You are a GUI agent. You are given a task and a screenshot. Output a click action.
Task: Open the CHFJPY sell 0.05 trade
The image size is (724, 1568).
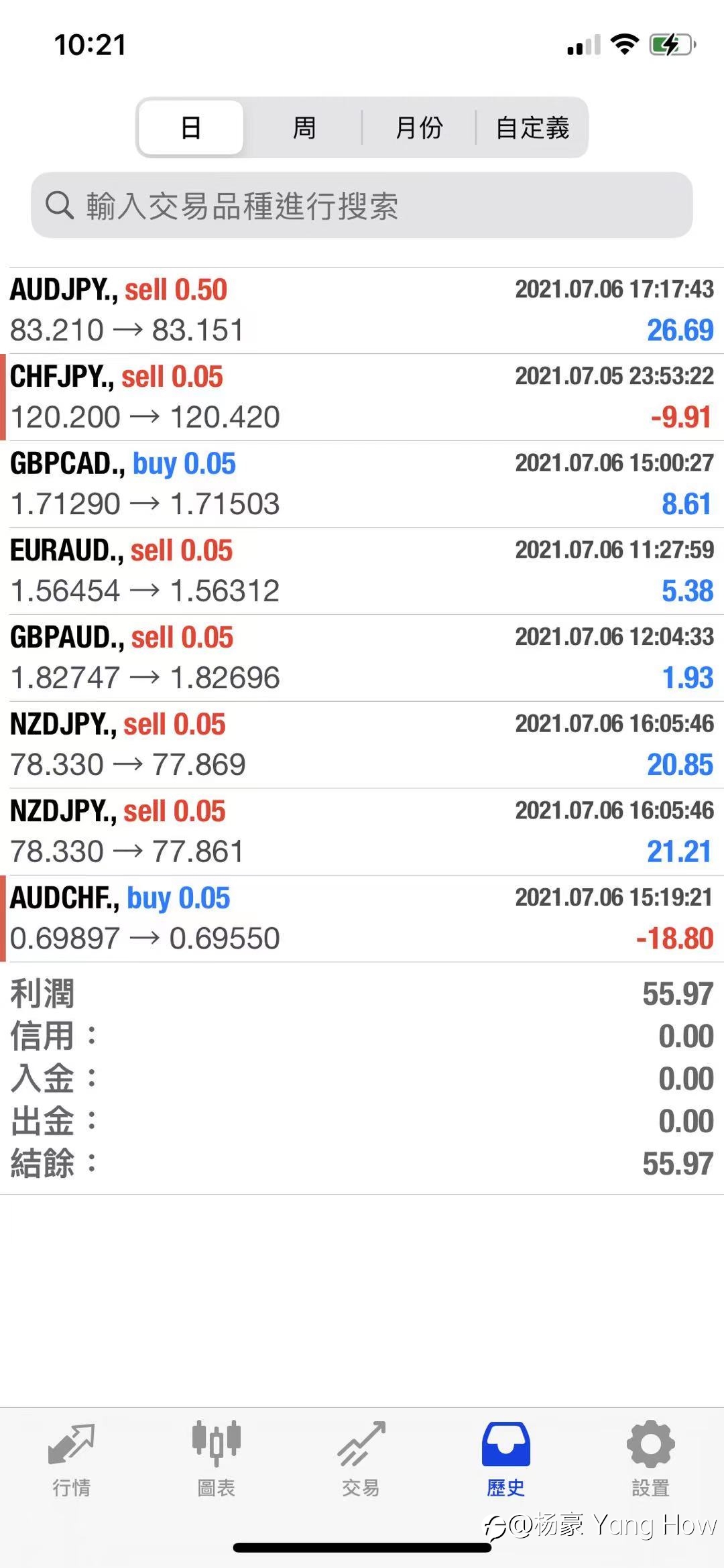click(x=362, y=398)
